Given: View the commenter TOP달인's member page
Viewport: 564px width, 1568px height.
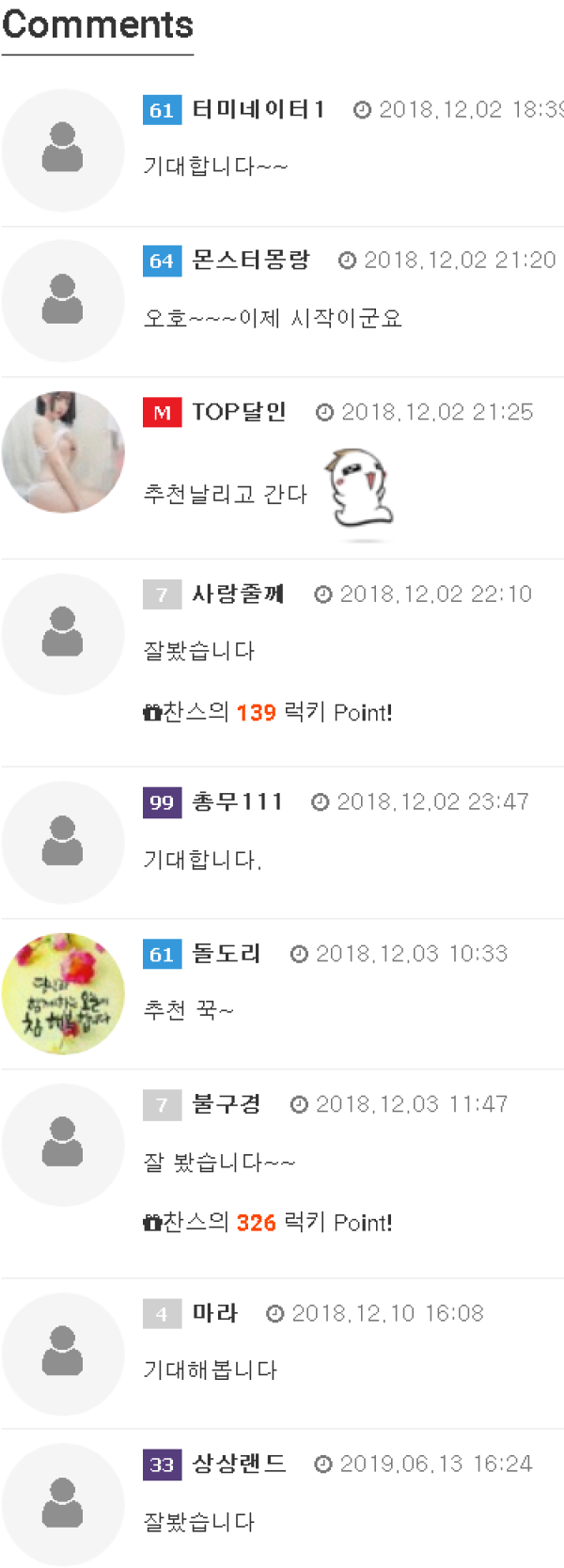Looking at the screenshot, I should point(239,412).
